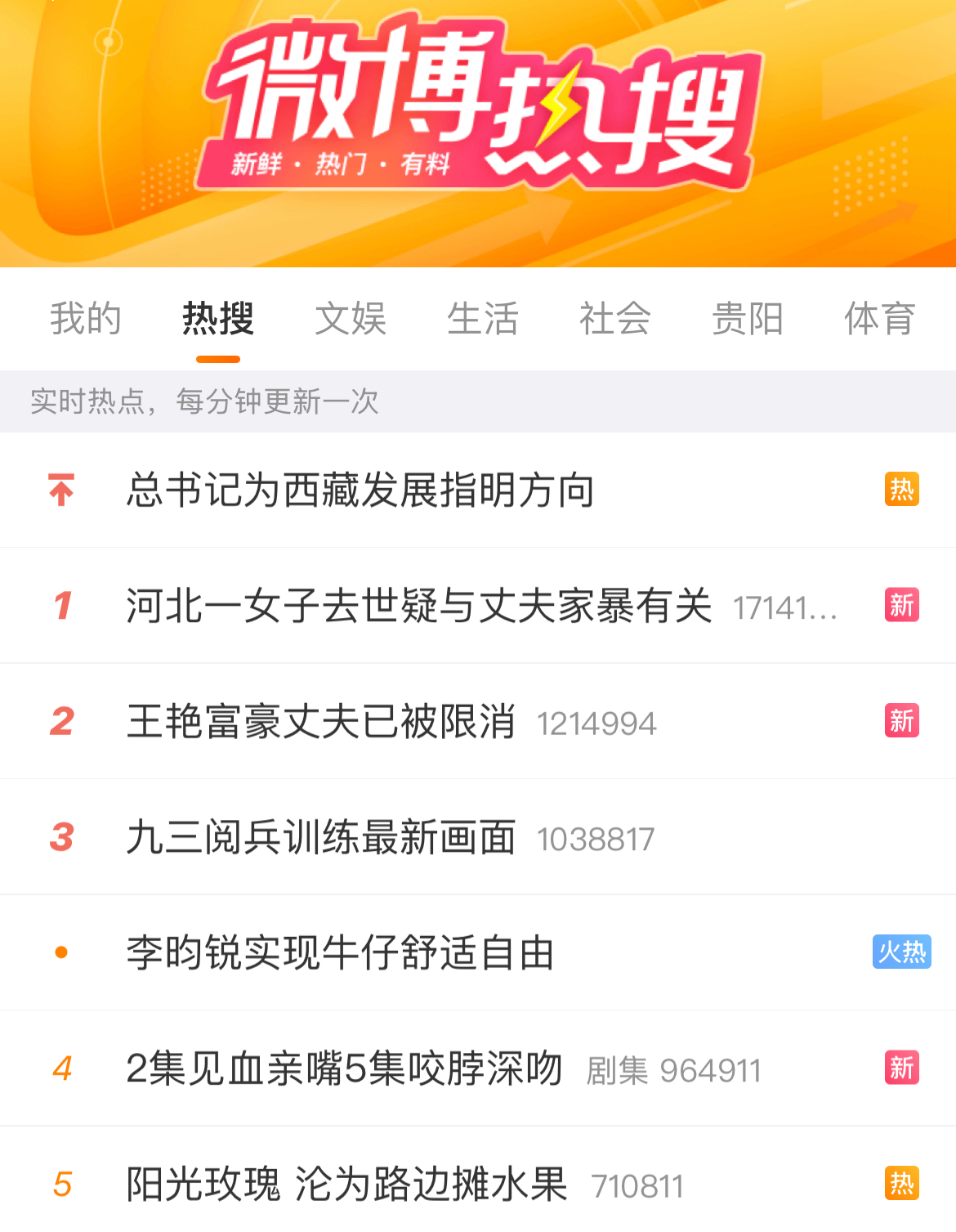The height and width of the screenshot is (1232, 956).
Task: Open the 生活 tab
Action: coord(483,319)
